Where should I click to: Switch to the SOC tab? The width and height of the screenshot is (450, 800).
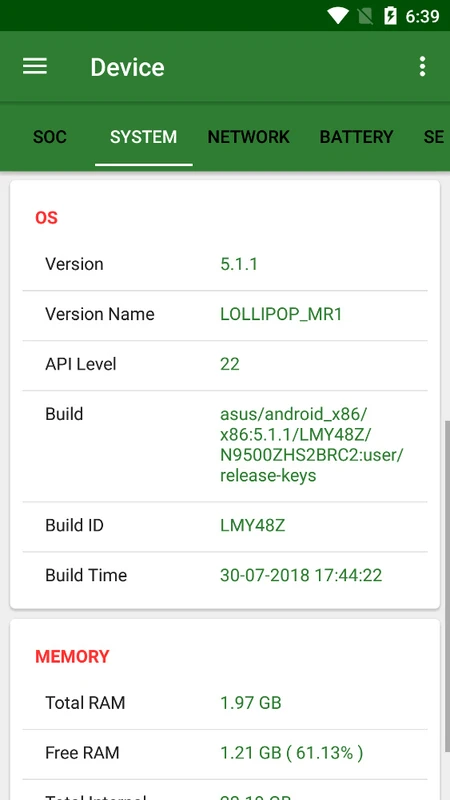point(50,137)
